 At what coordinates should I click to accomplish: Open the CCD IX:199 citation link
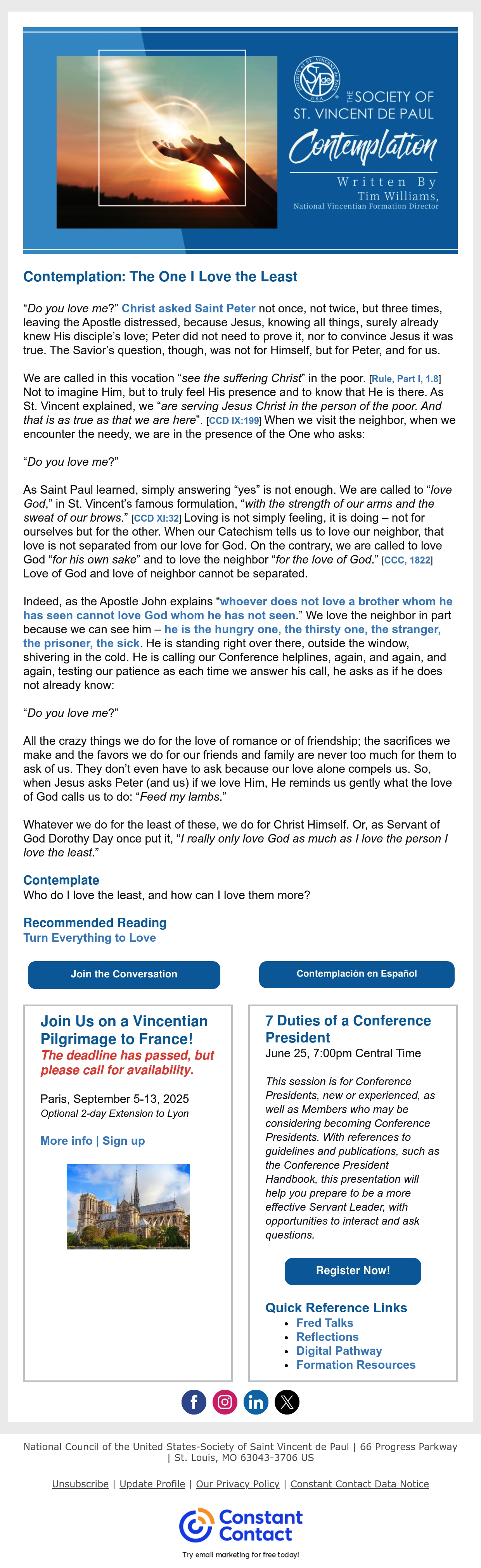pos(234,420)
